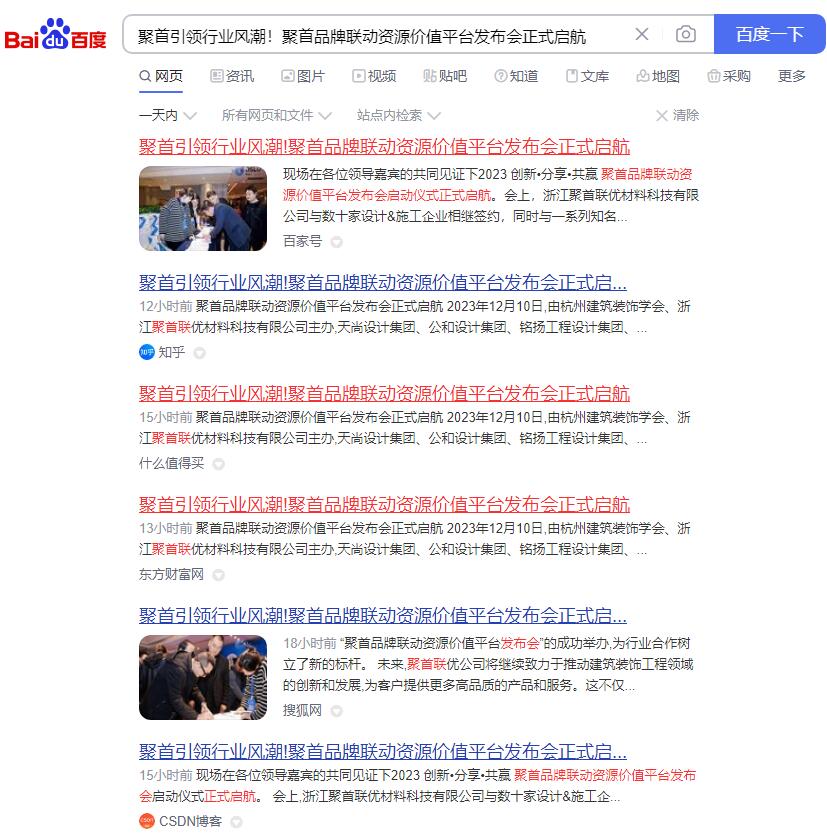The image size is (827, 839).
Task: Open the search result from 知乎
Action: click(383, 282)
